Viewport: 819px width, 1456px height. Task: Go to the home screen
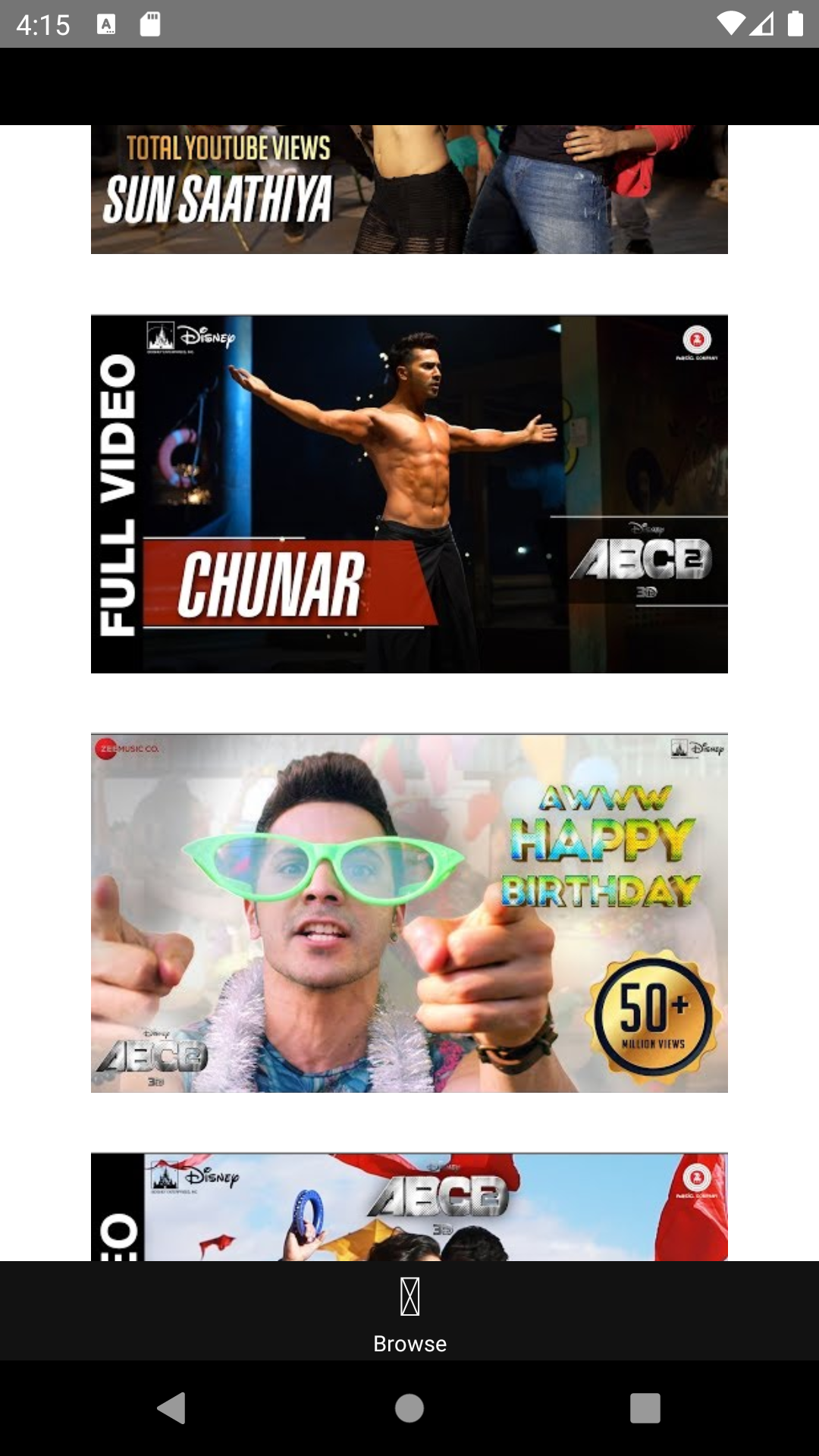pos(409,1408)
